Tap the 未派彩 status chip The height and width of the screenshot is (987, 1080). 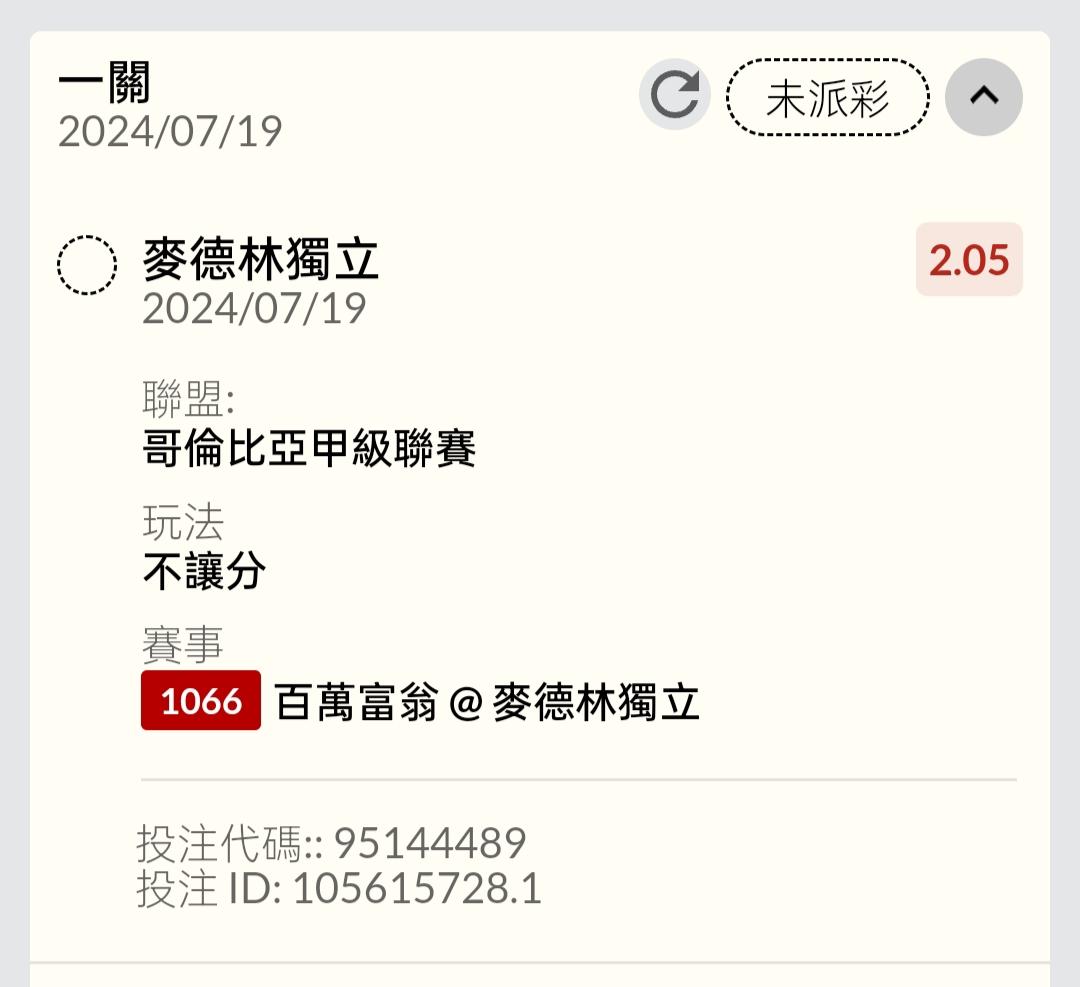pyautogui.click(x=827, y=97)
